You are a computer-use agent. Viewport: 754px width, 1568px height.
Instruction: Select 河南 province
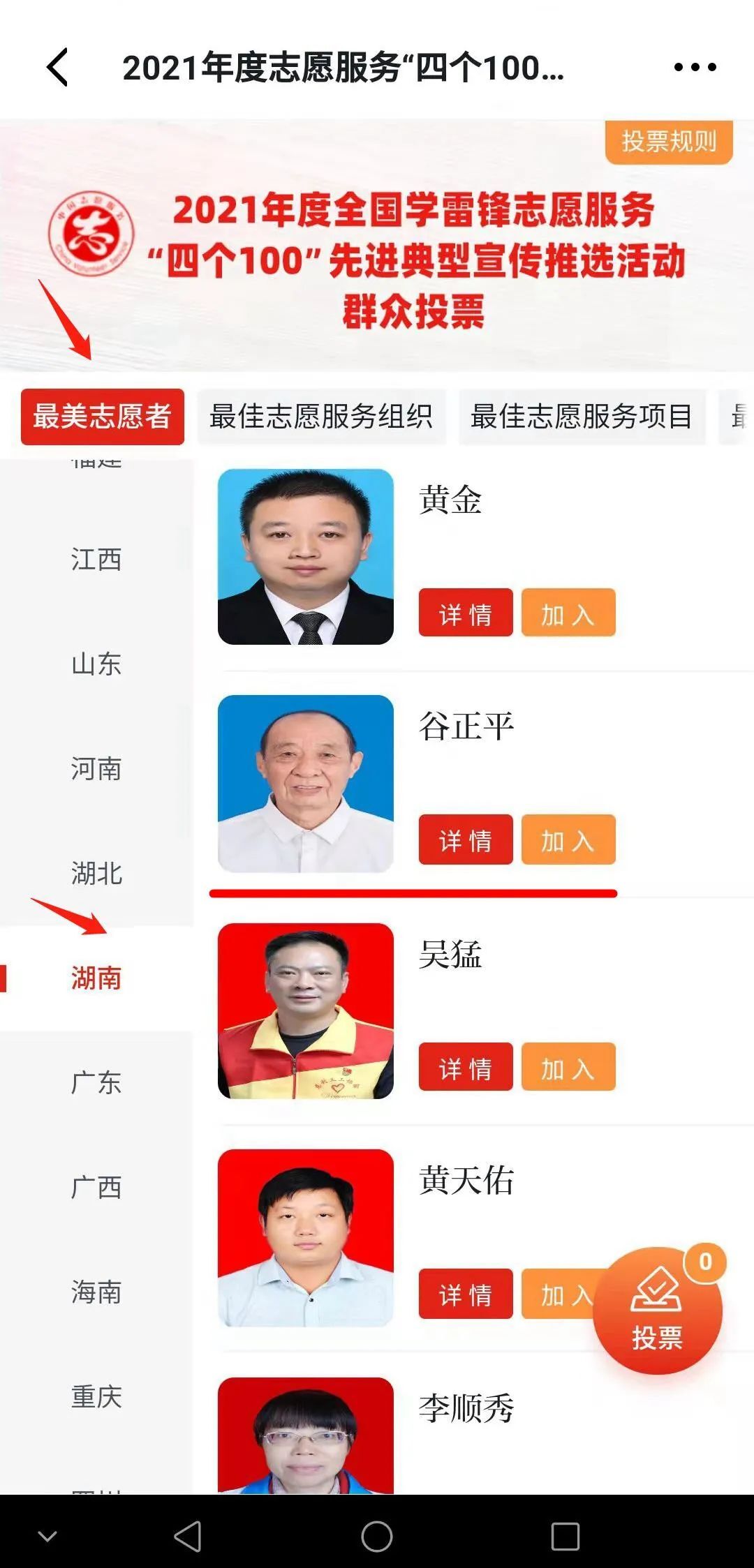96,768
